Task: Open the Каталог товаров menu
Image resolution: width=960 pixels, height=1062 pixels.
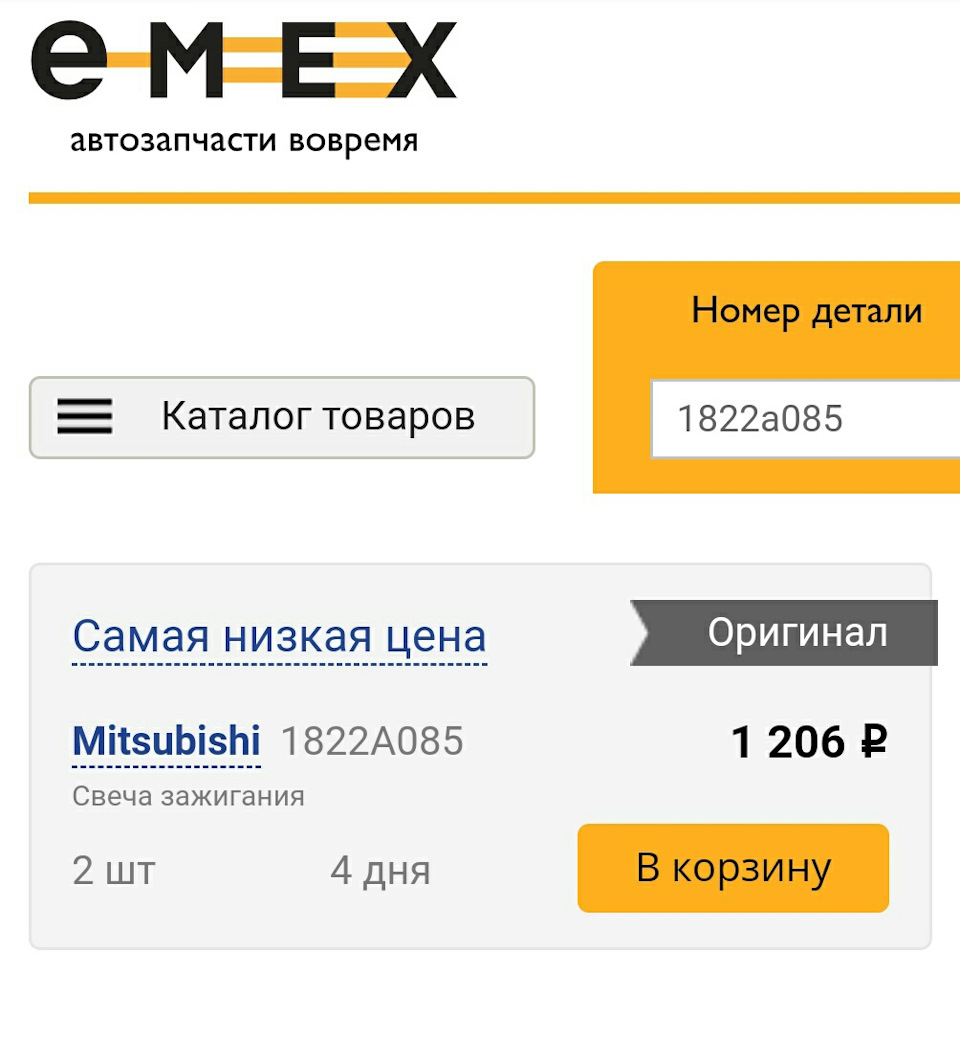Action: tap(282, 417)
